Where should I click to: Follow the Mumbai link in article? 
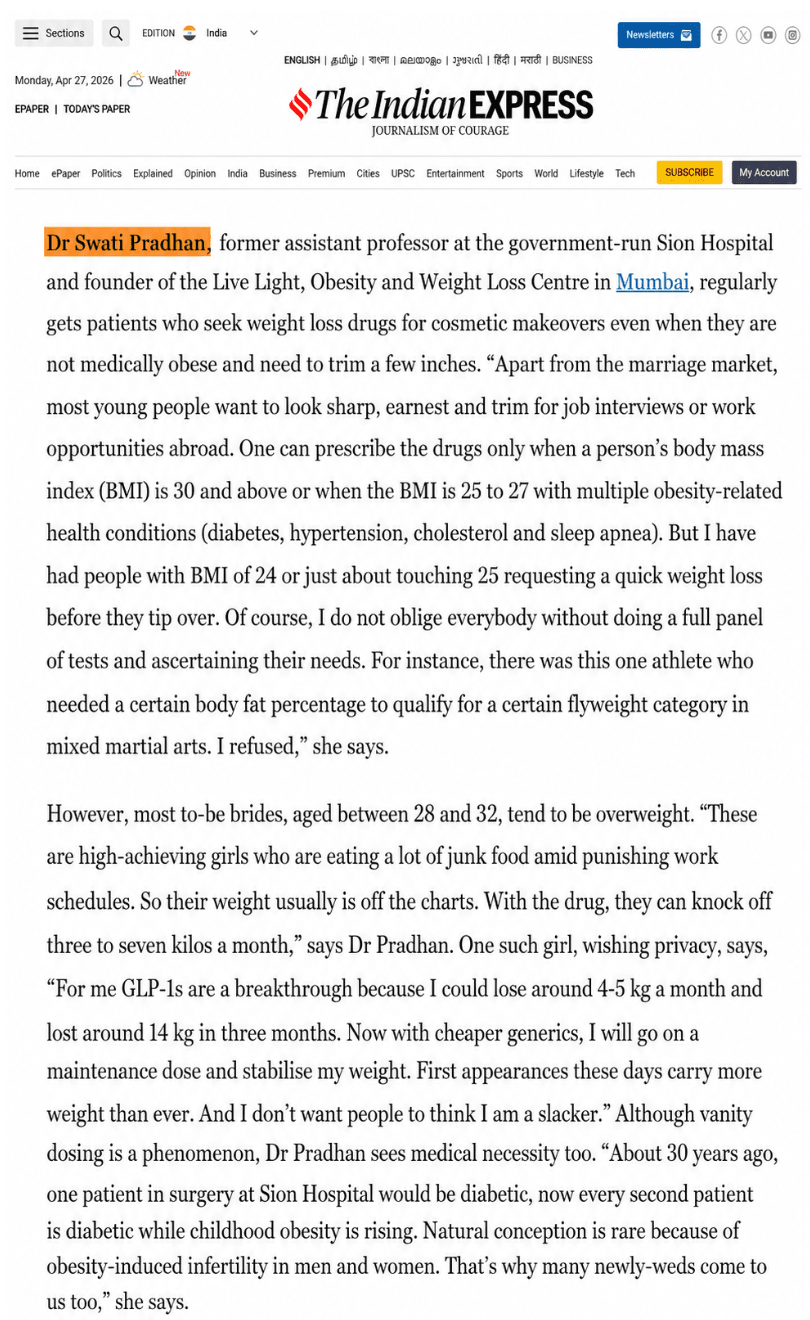coord(652,282)
